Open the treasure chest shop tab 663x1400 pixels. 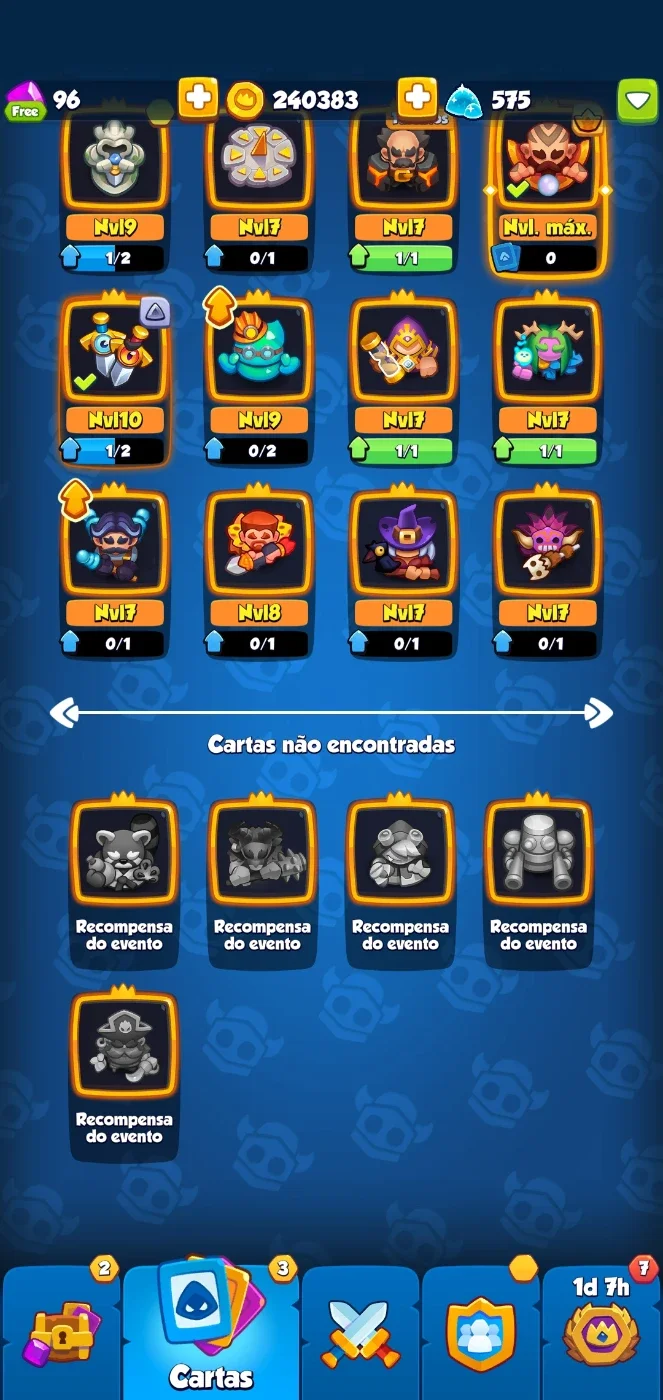click(62, 1332)
